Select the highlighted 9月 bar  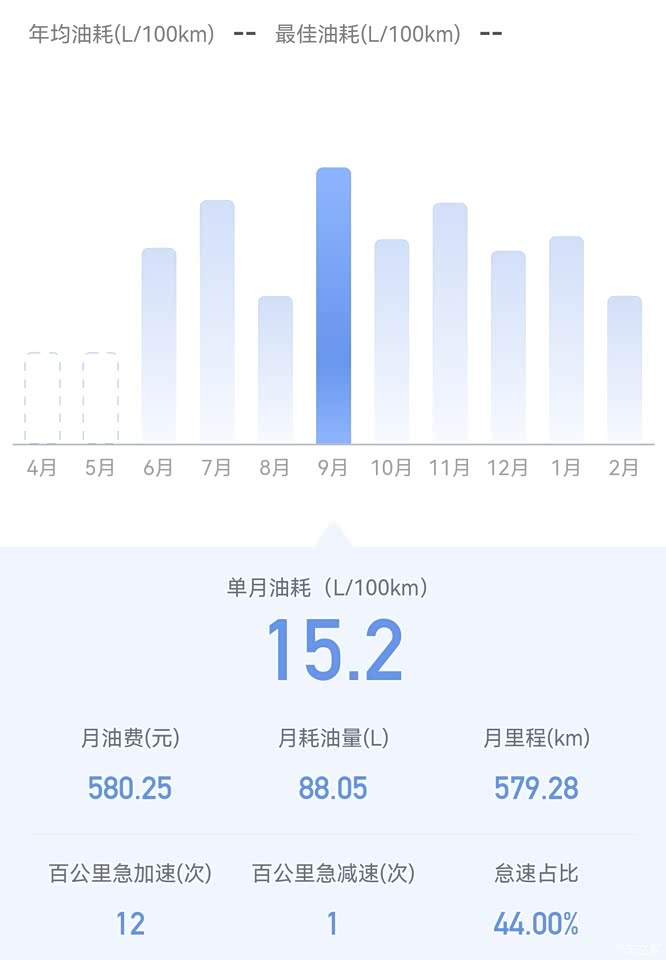point(333,306)
